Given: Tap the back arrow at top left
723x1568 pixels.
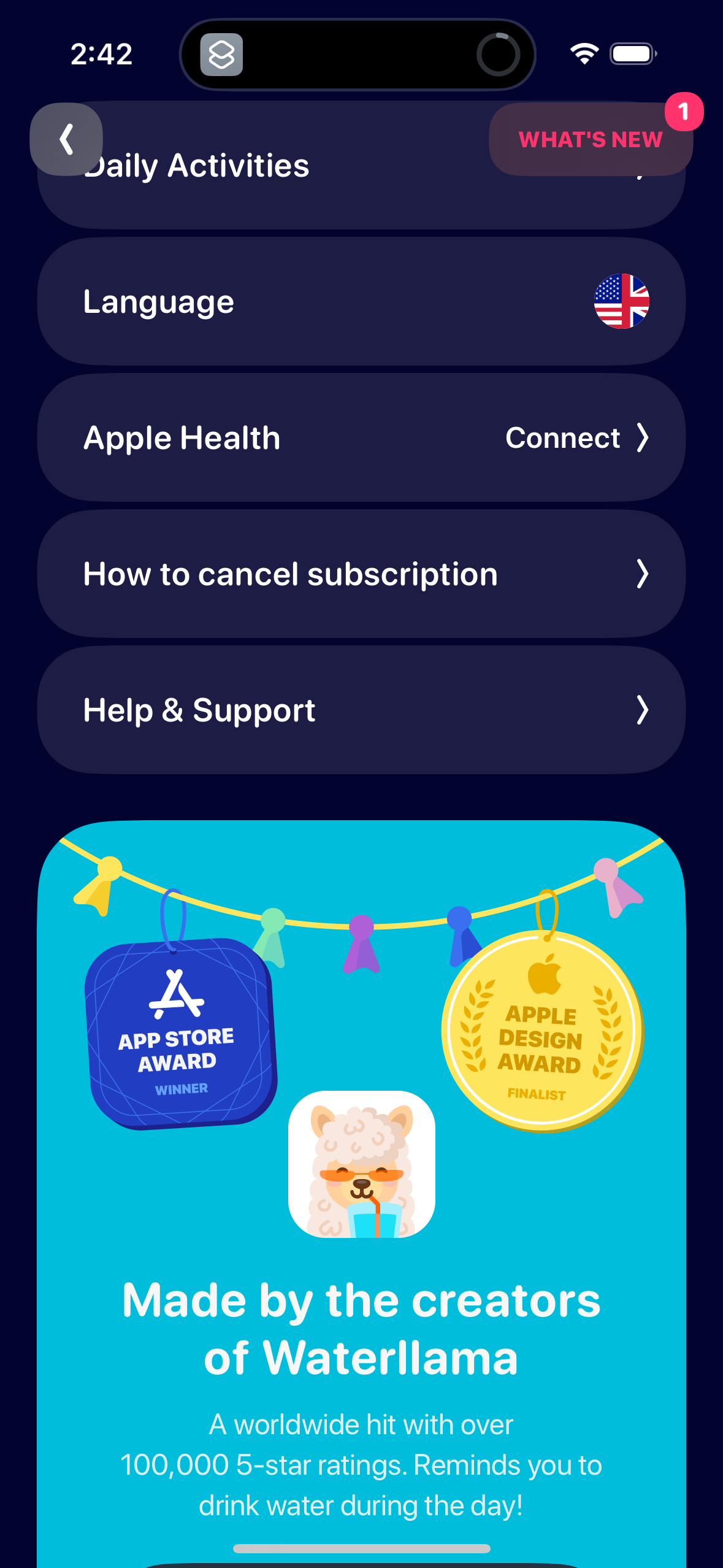Looking at the screenshot, I should [x=66, y=139].
